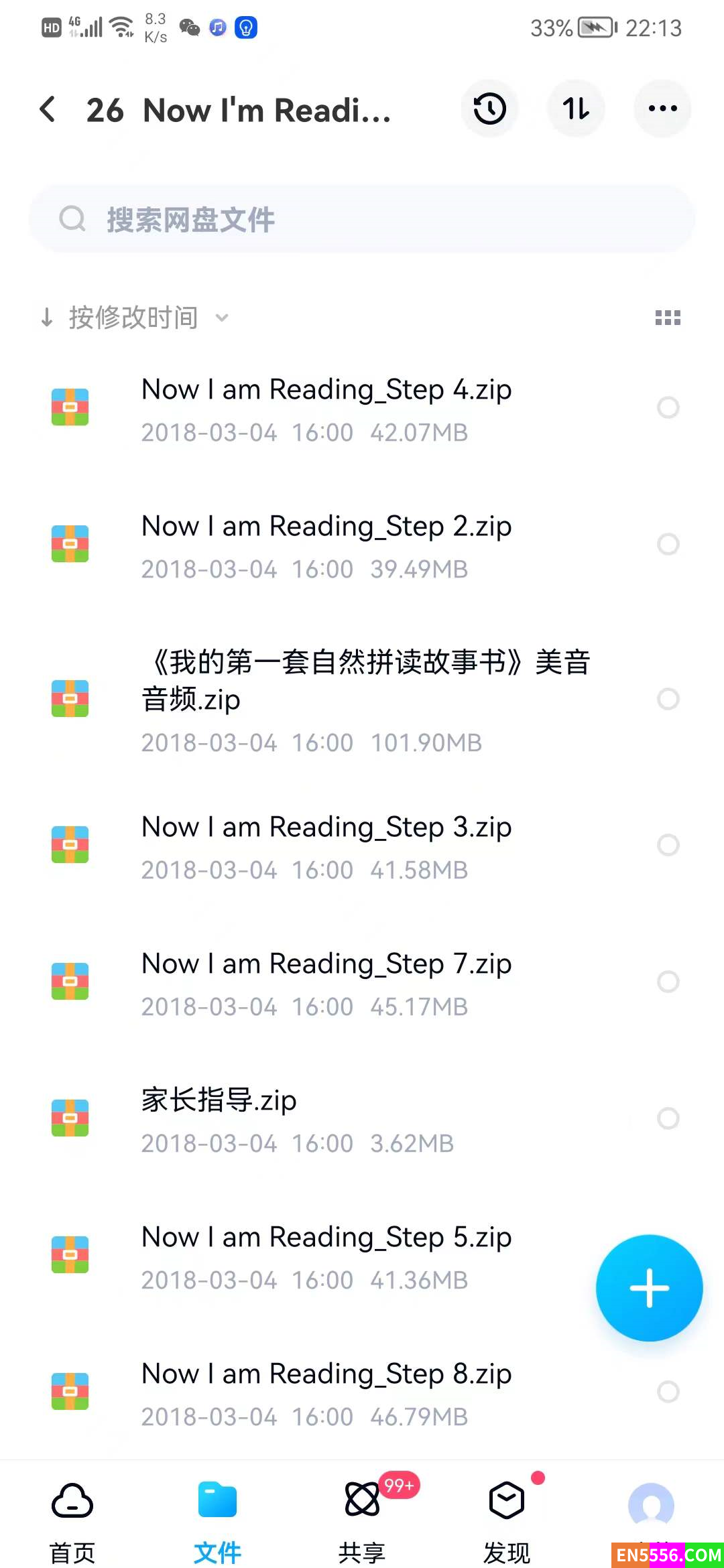
Task: Tap the blue plus add button
Action: coord(649,1288)
